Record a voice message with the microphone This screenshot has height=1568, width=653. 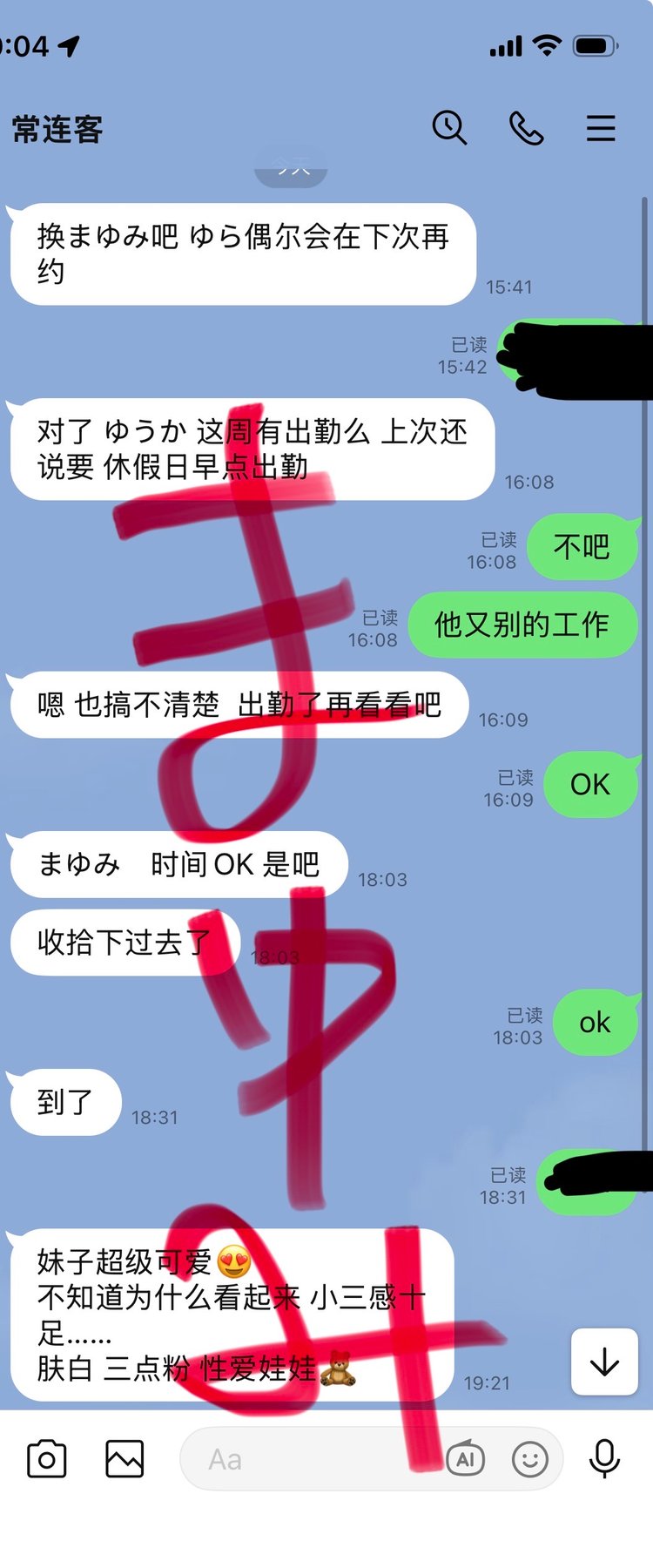(604, 1459)
